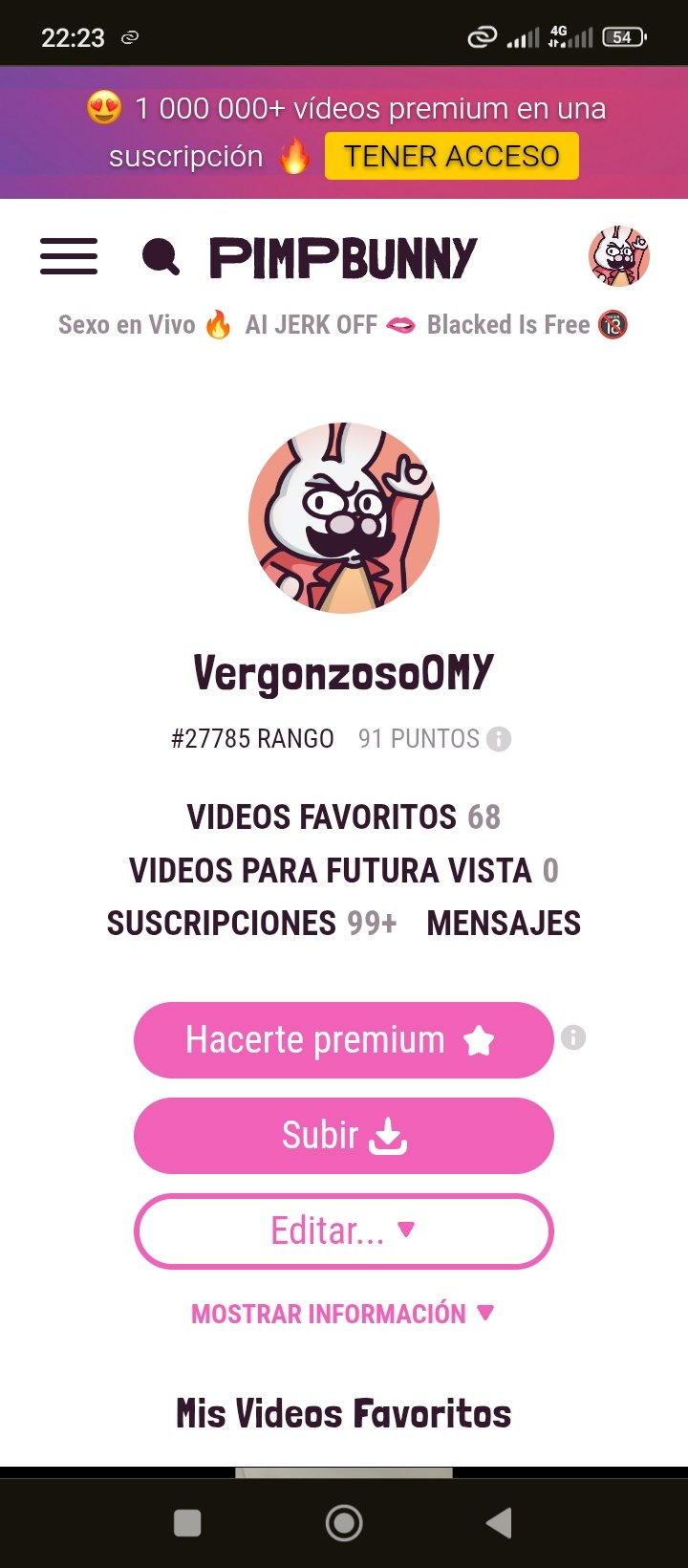688x1568 pixels.
Task: Open the Editar dropdown
Action: click(343, 1231)
